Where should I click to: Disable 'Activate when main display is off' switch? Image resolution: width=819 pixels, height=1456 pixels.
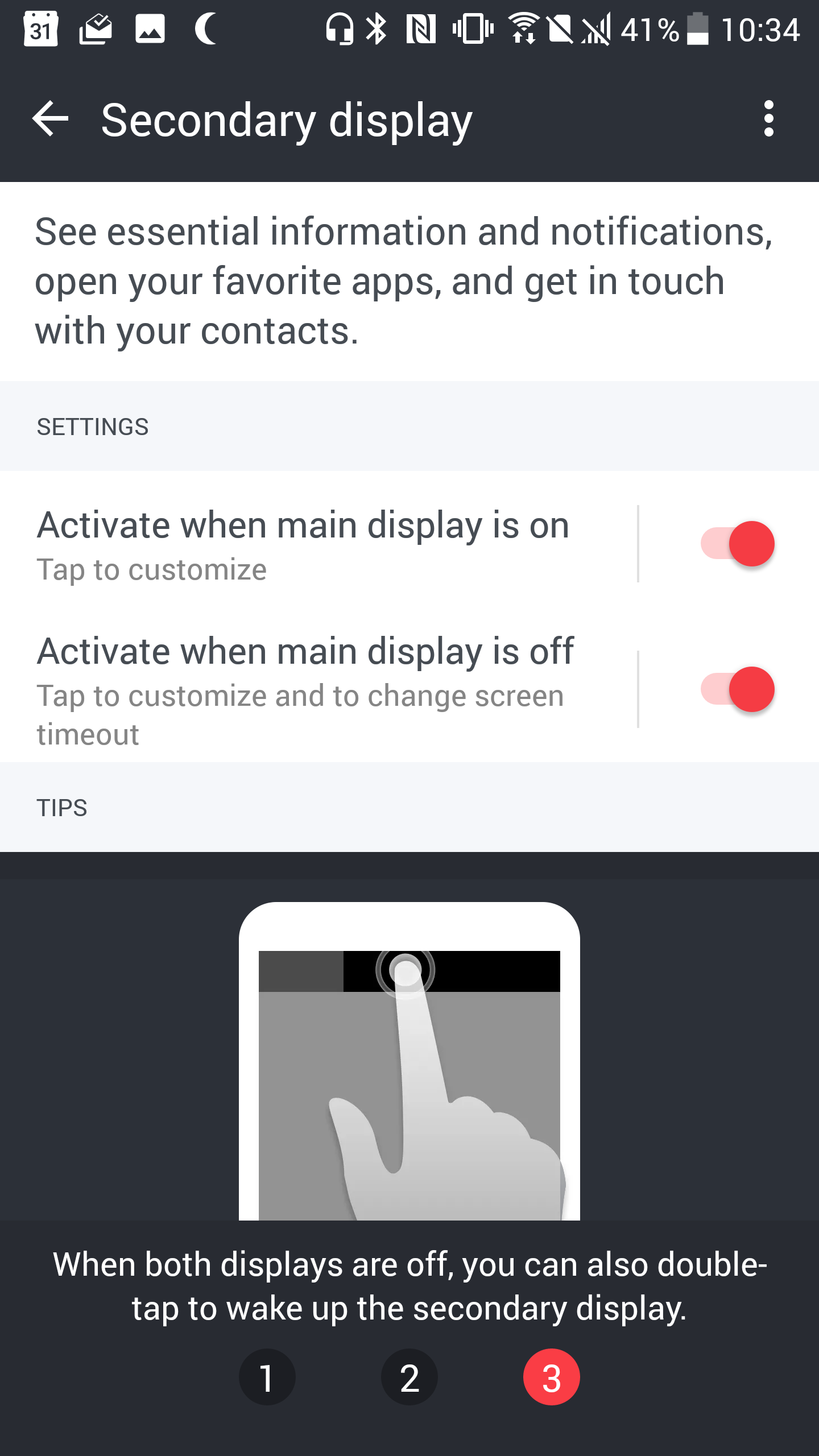(x=737, y=689)
